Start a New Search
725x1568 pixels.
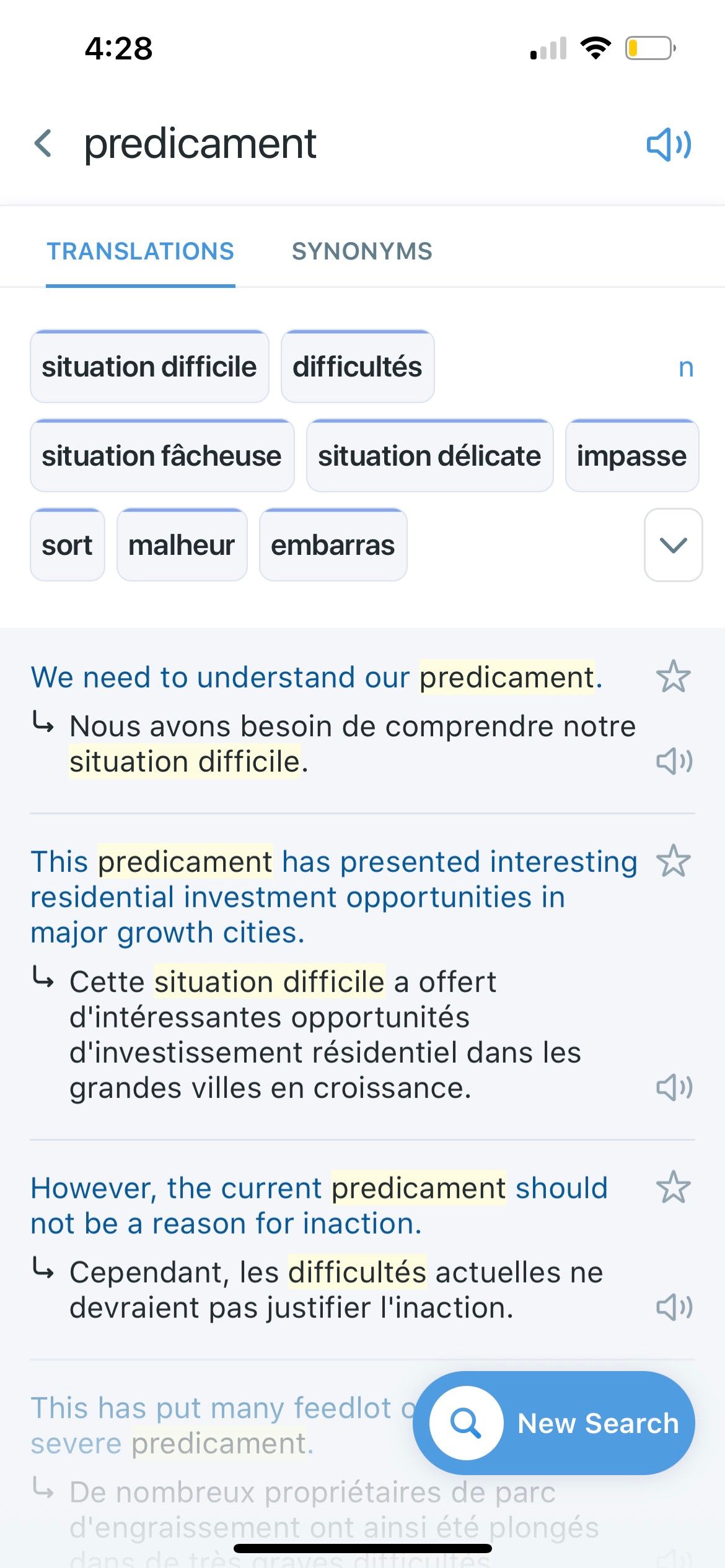[554, 1422]
